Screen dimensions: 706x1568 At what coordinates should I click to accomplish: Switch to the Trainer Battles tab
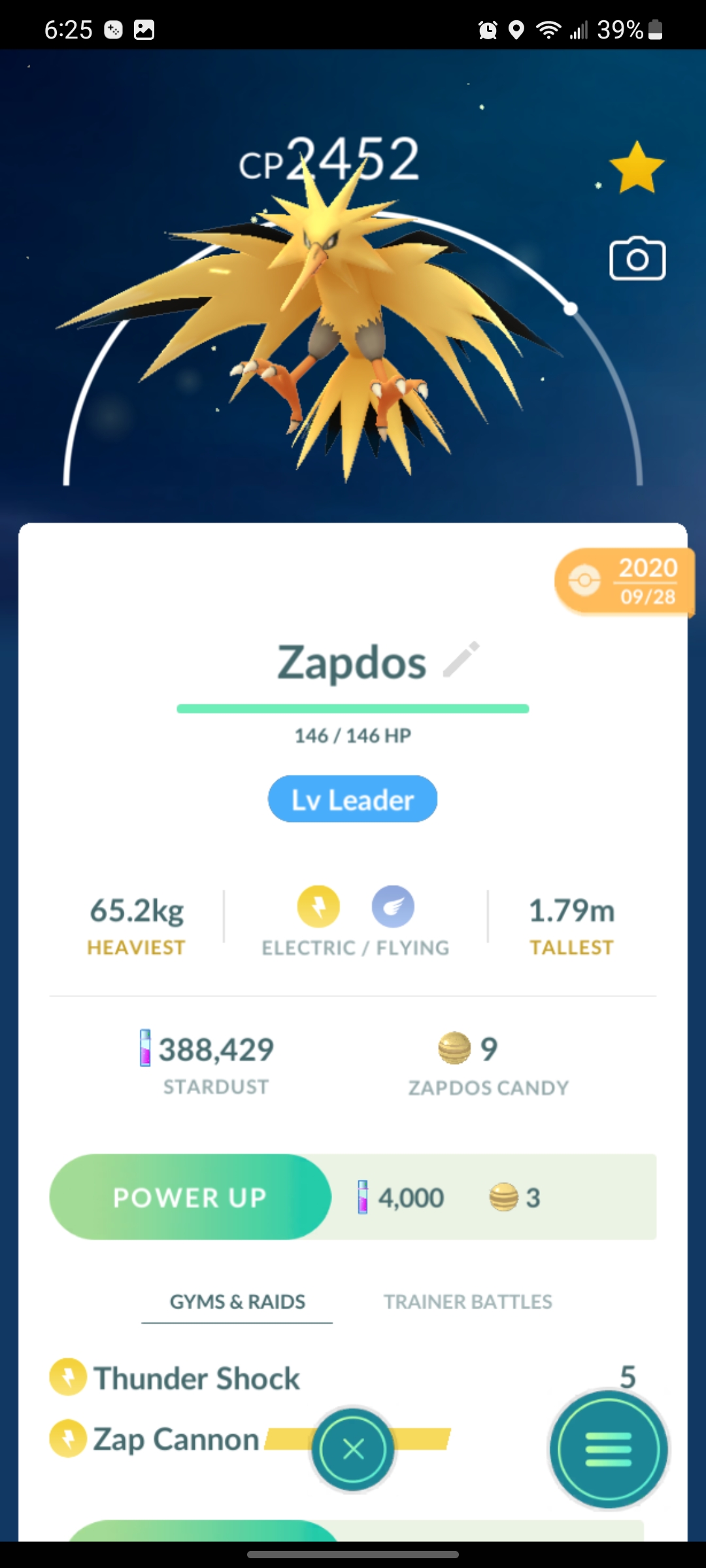point(467,1301)
